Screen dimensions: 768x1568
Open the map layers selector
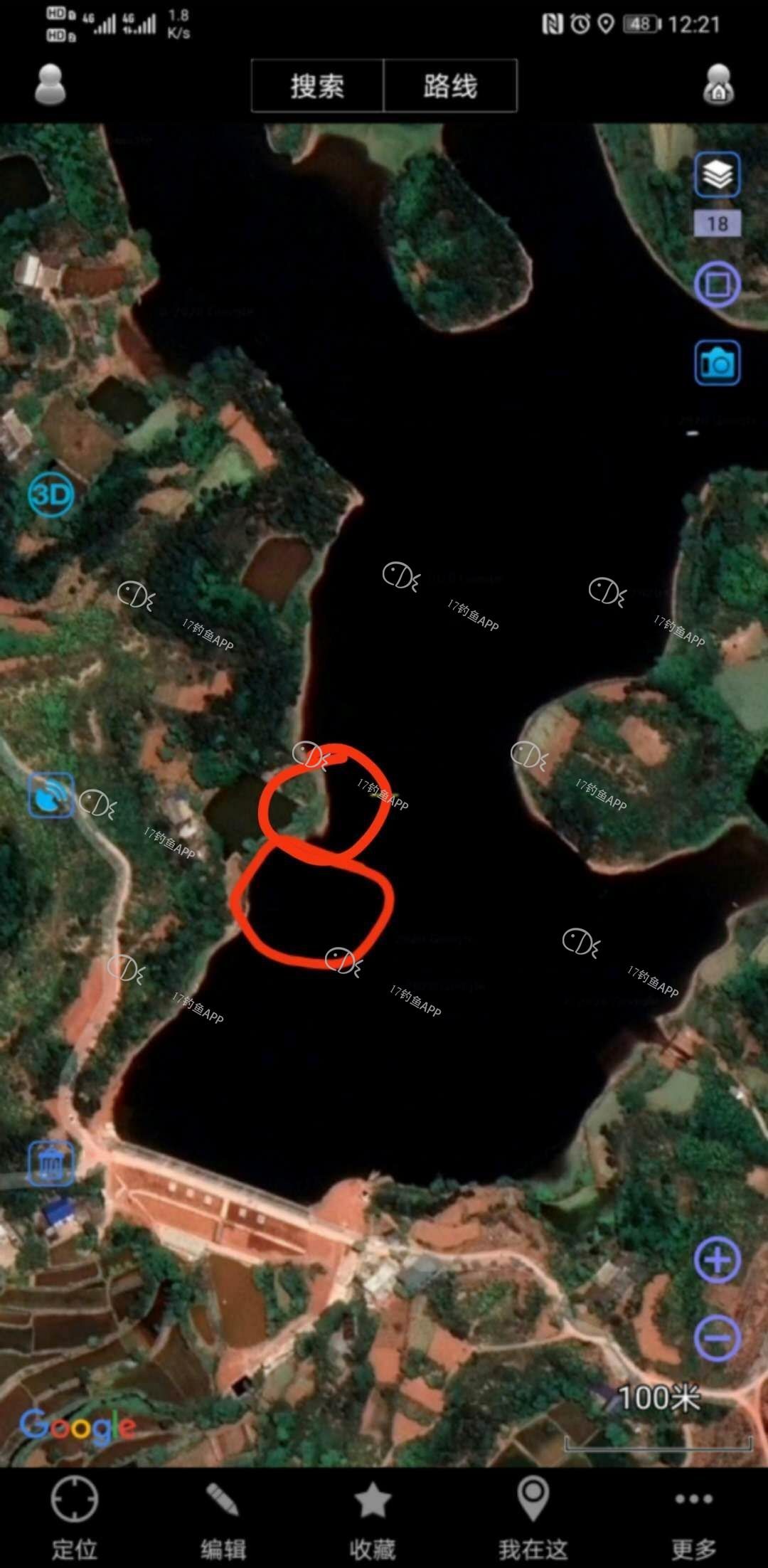click(717, 174)
